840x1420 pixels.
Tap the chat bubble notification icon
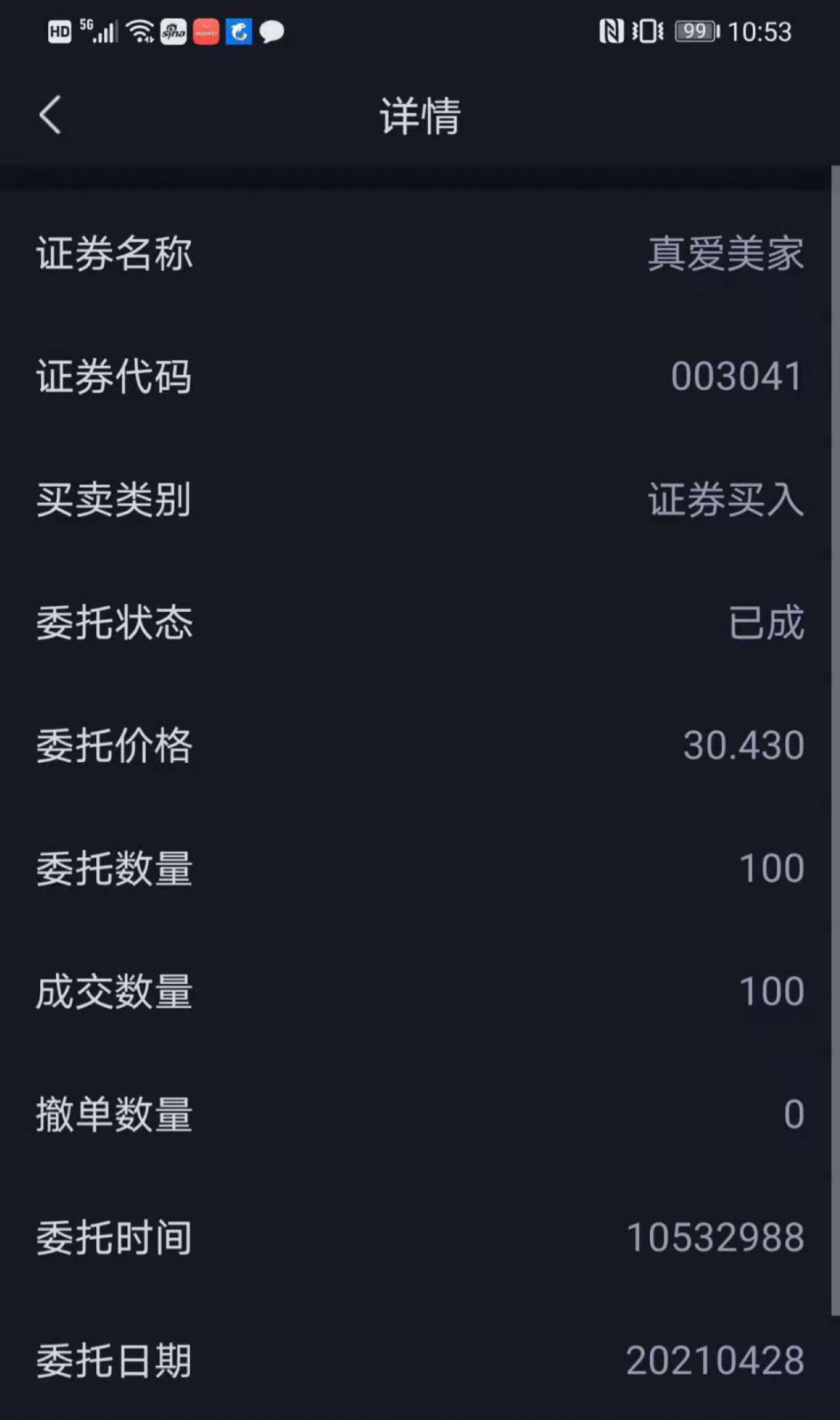(x=271, y=32)
